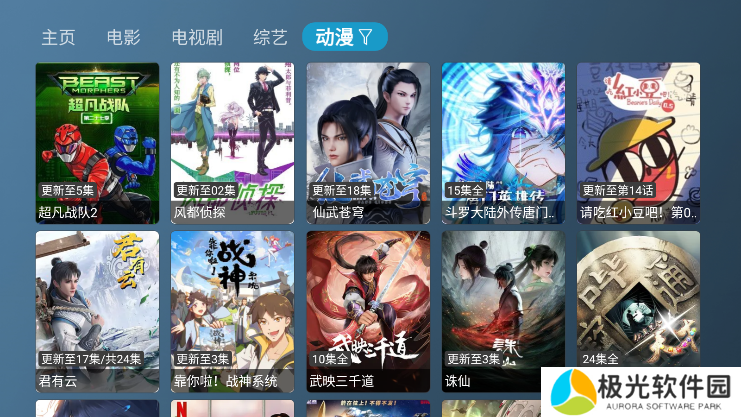
Task: Open the 君有云 card
Action: tap(97, 310)
